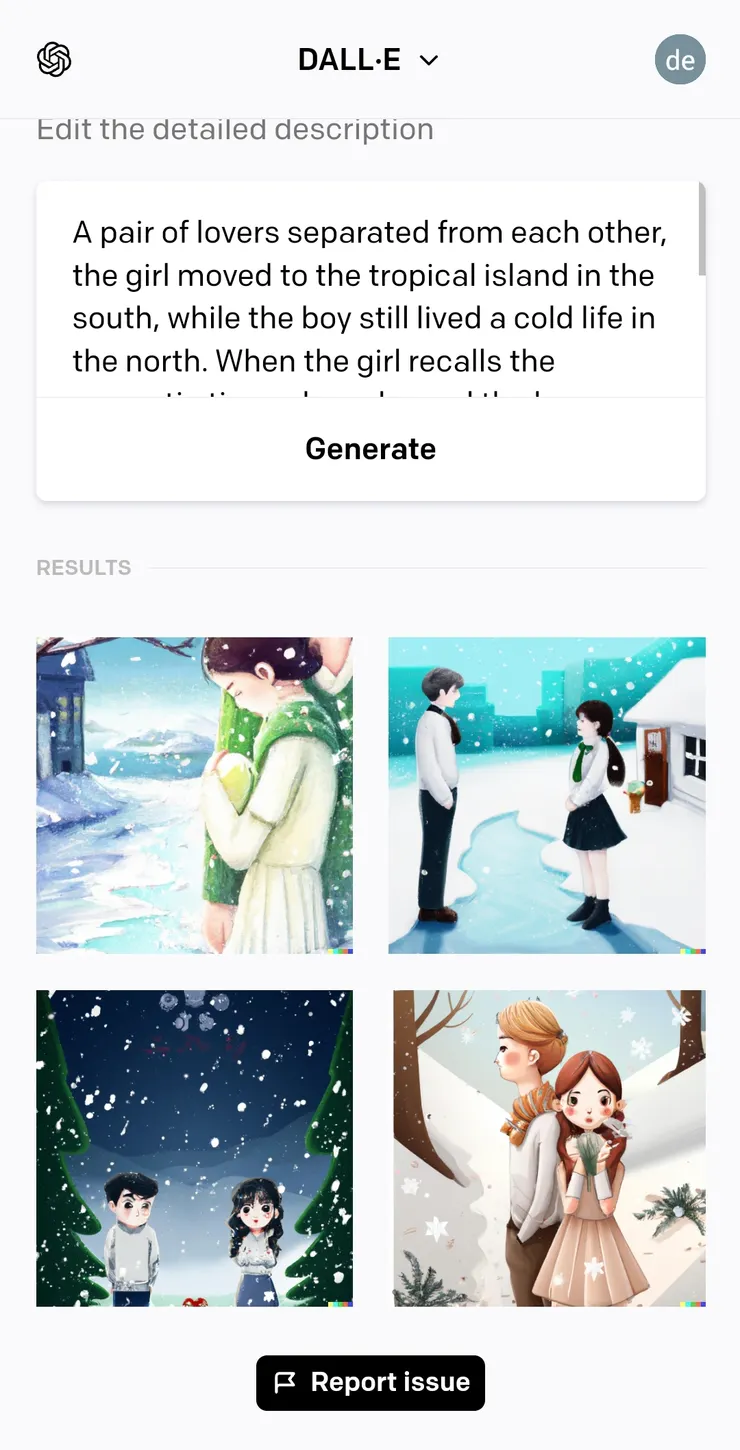Viewport: 740px width, 1450px height.
Task: Open the night pine trees couple image
Action: 195,1148
